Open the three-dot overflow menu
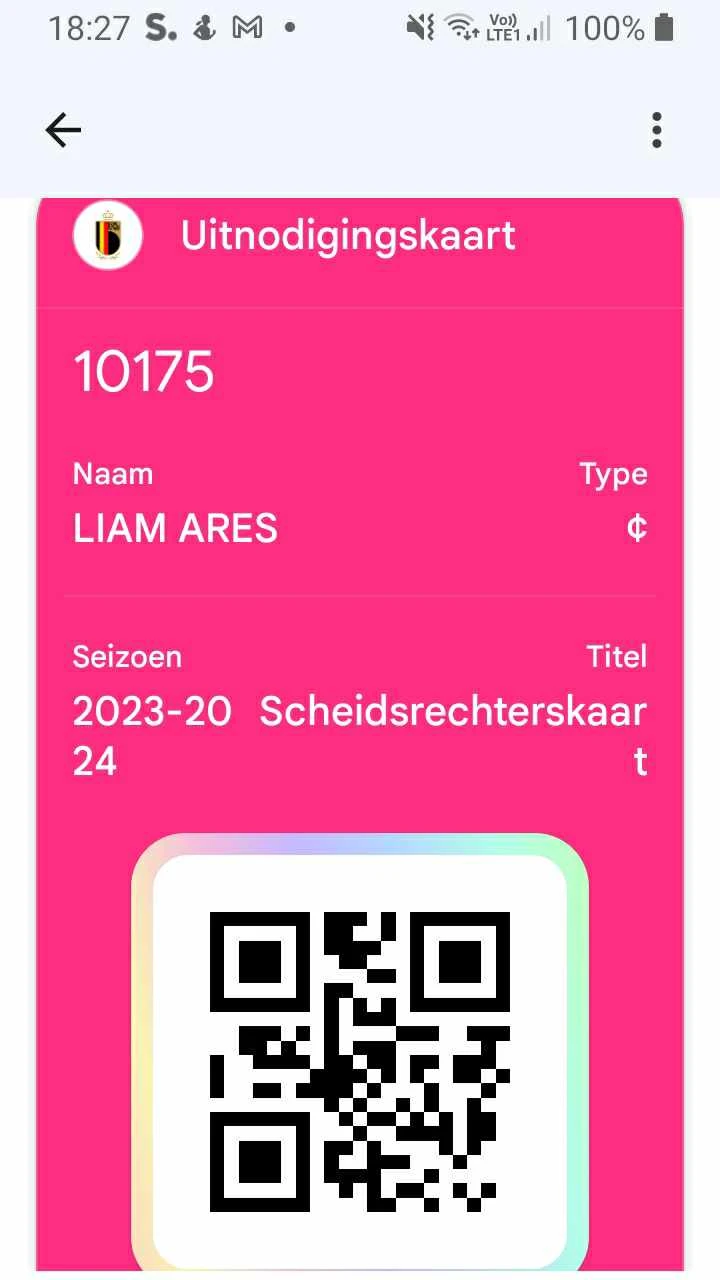 coord(657,130)
